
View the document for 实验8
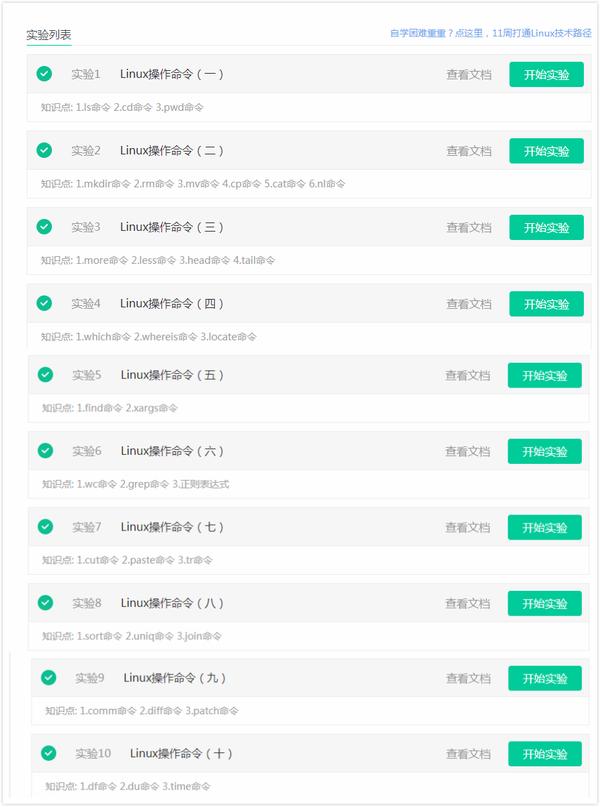coord(467,604)
